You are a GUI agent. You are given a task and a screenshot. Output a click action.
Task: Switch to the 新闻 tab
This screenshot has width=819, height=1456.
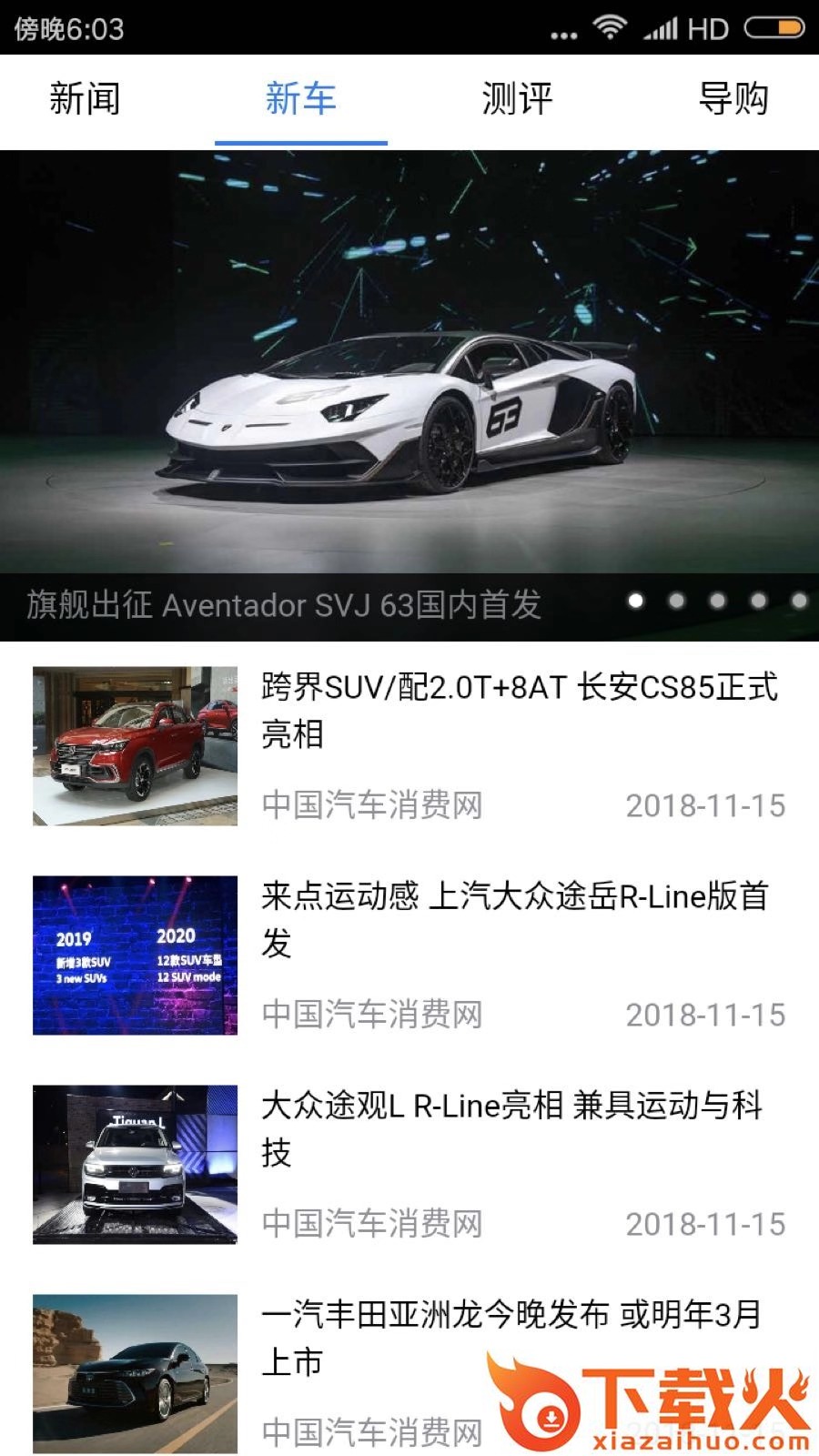pyautogui.click(x=85, y=99)
